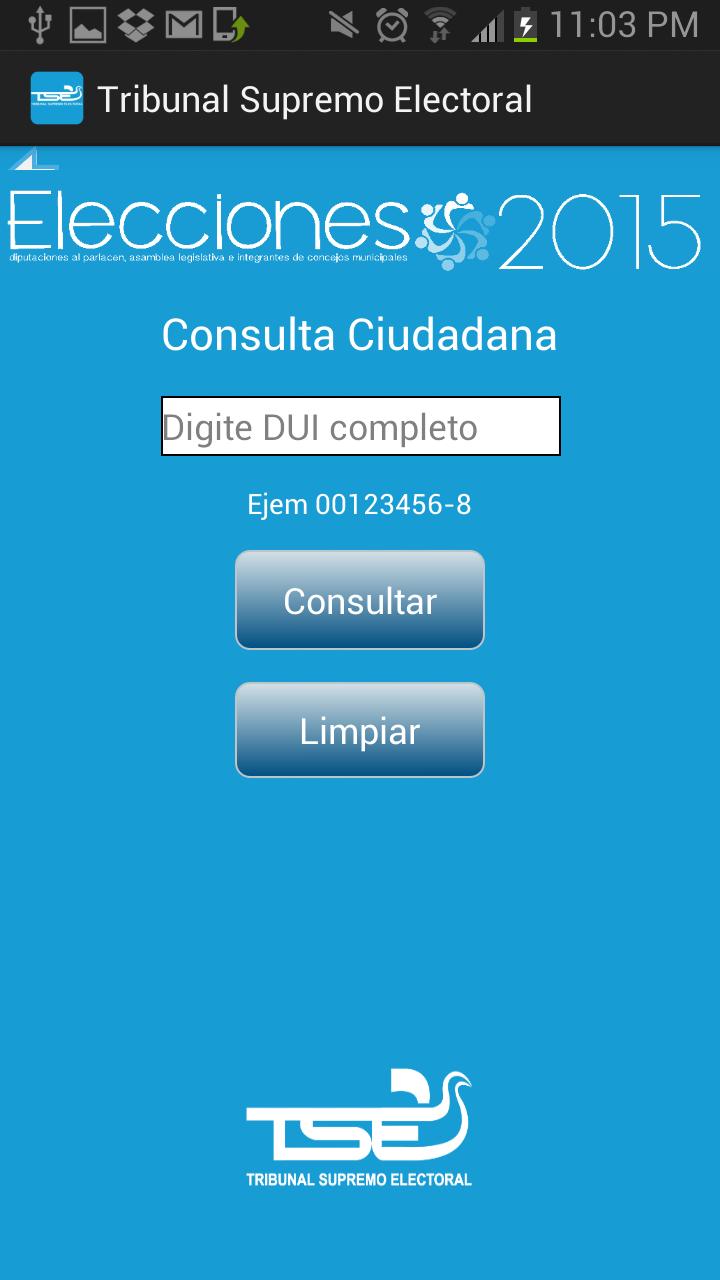Clear the form with Limpiar
720x1280 pixels.
360,730
